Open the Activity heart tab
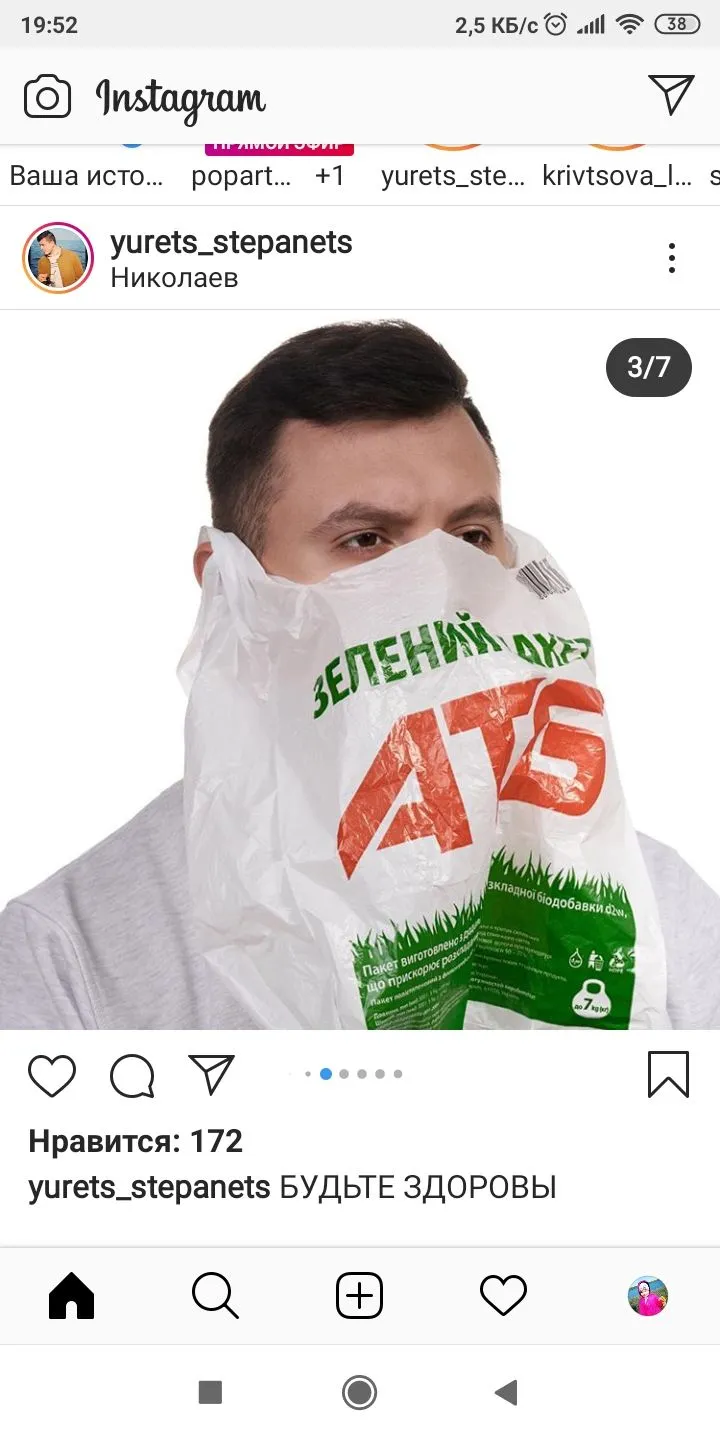720x1440 pixels. (503, 1296)
